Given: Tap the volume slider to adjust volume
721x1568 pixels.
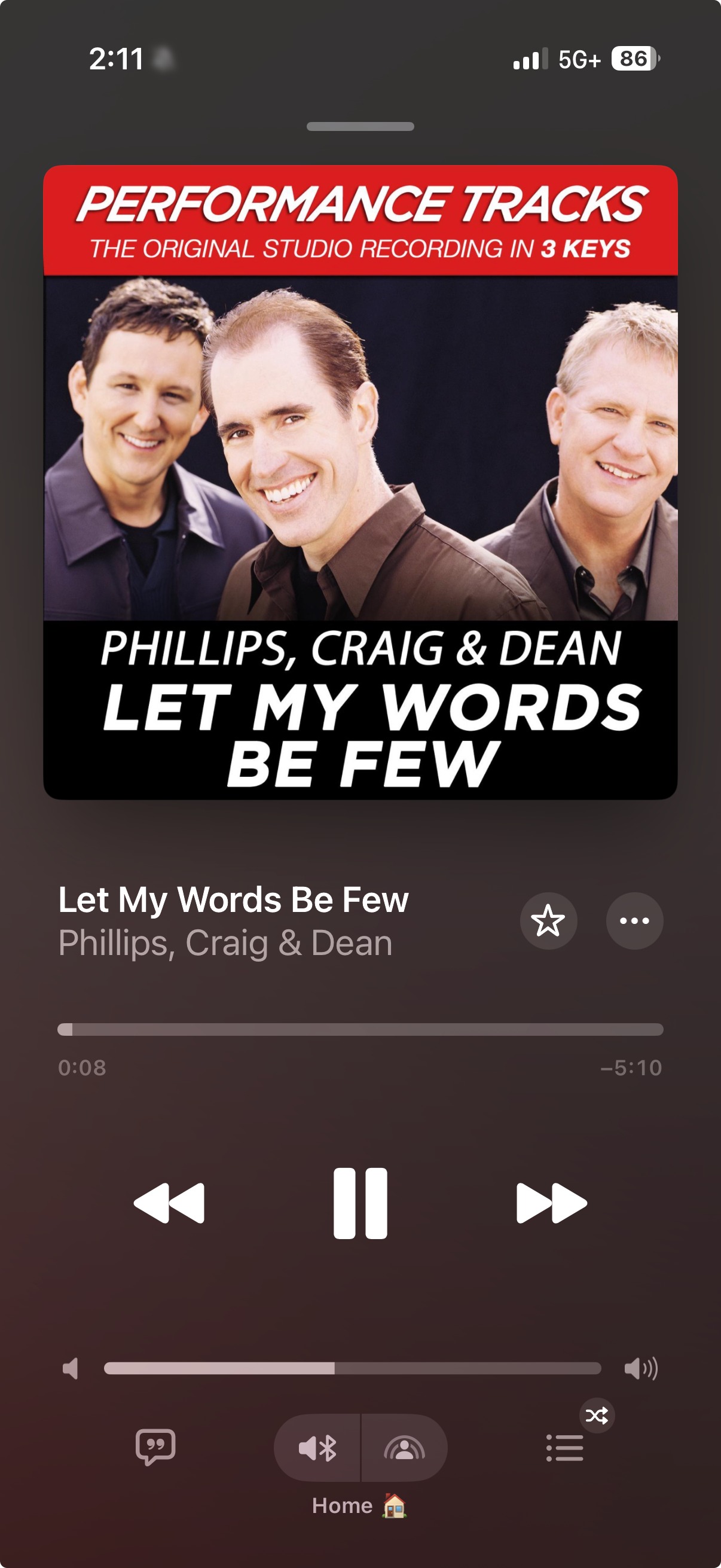Looking at the screenshot, I should pyautogui.click(x=353, y=1368).
